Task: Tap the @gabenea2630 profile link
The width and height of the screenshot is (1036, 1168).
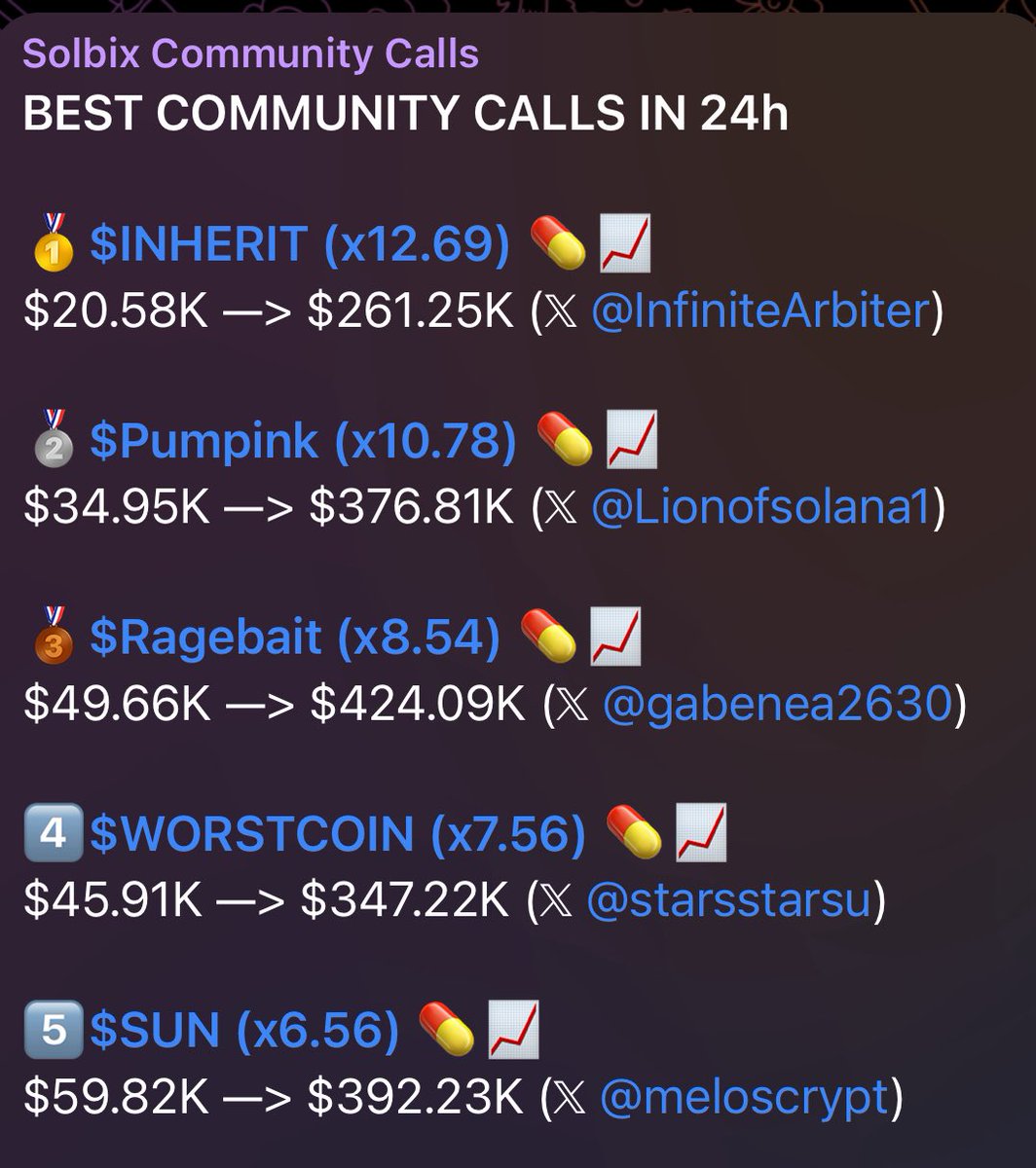Action: [x=777, y=705]
